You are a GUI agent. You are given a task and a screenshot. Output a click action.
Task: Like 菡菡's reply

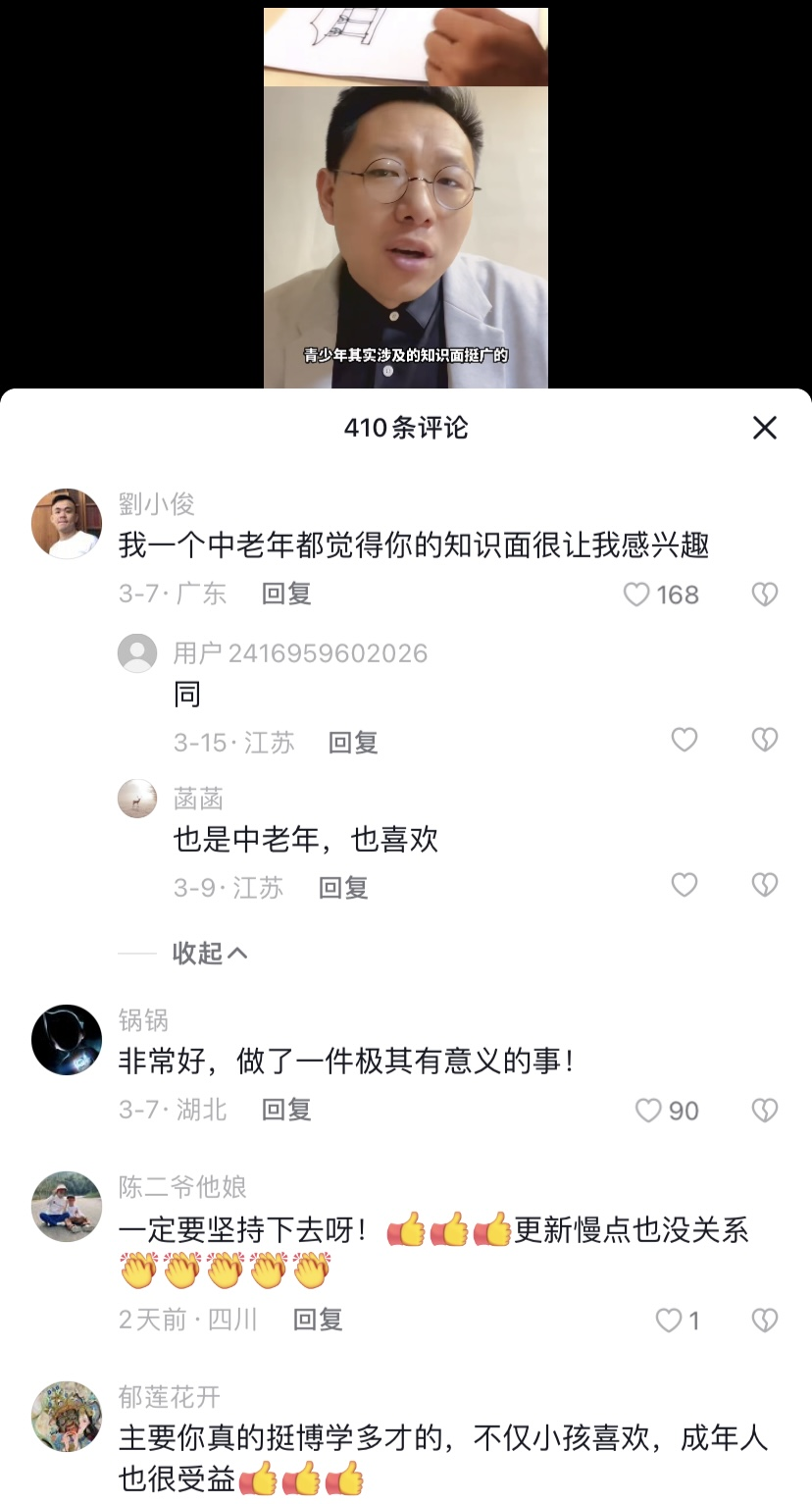[x=685, y=885]
